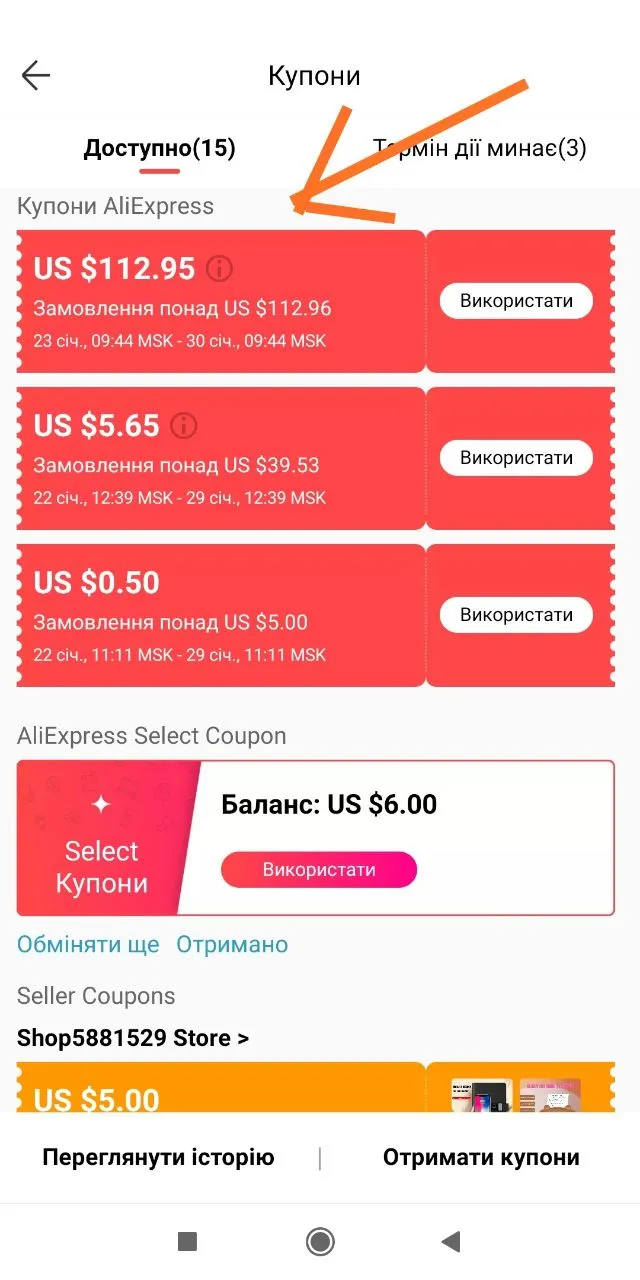The image size is (640, 1280).
Task: Tap Отримати купони at the bottom
Action: click(x=481, y=1158)
